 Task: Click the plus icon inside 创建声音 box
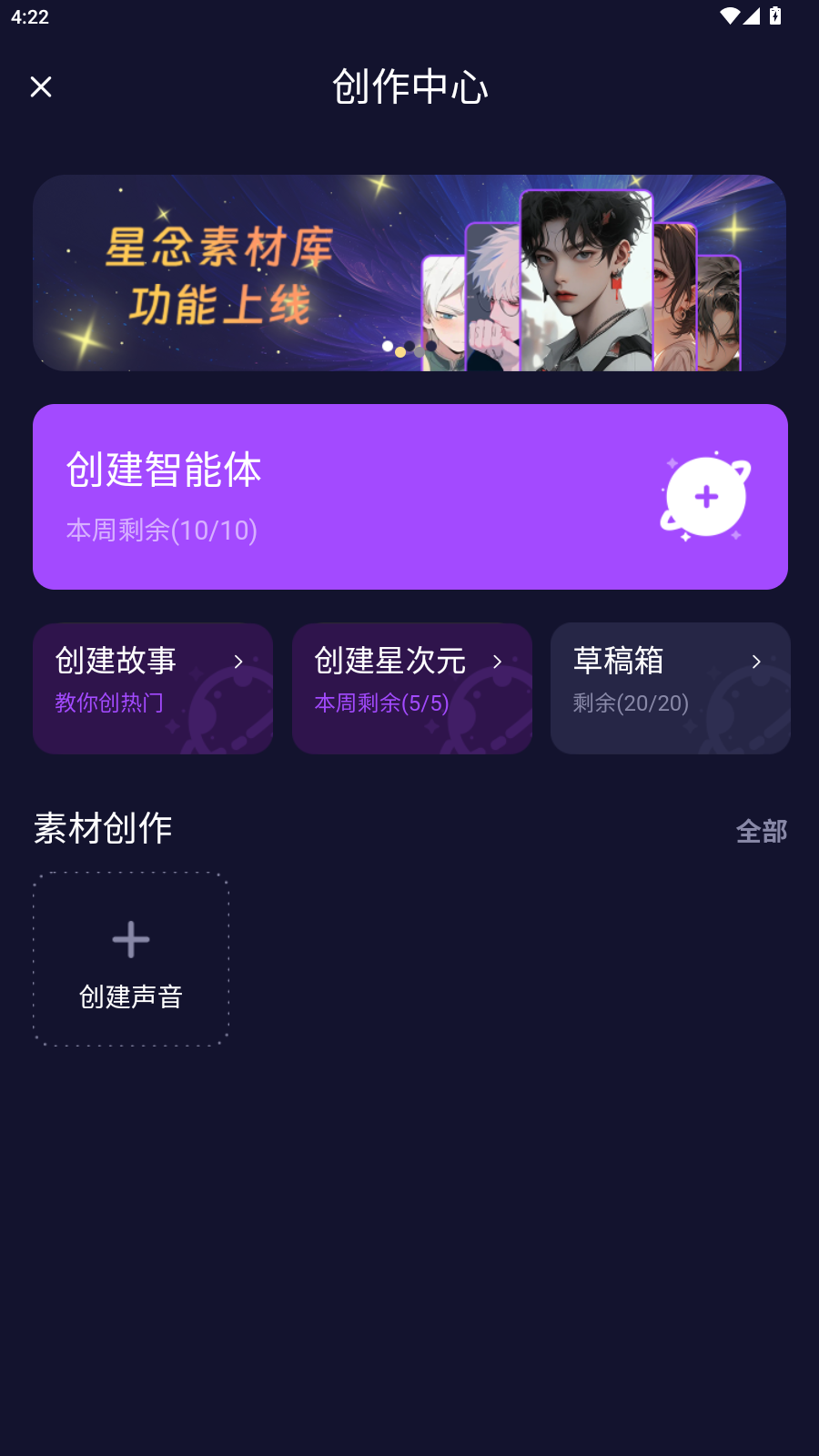tap(129, 939)
